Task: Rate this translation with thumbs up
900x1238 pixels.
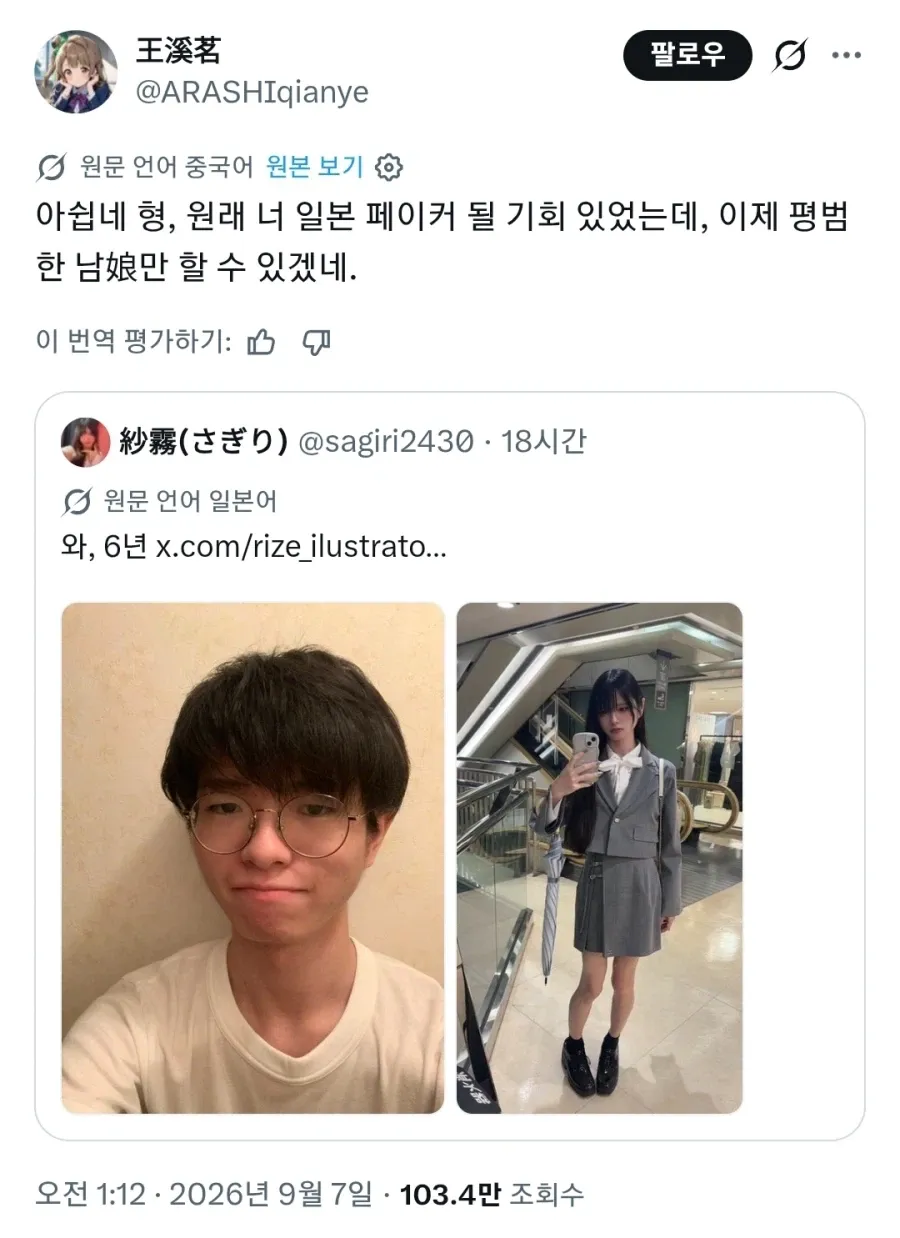Action: pos(261,342)
